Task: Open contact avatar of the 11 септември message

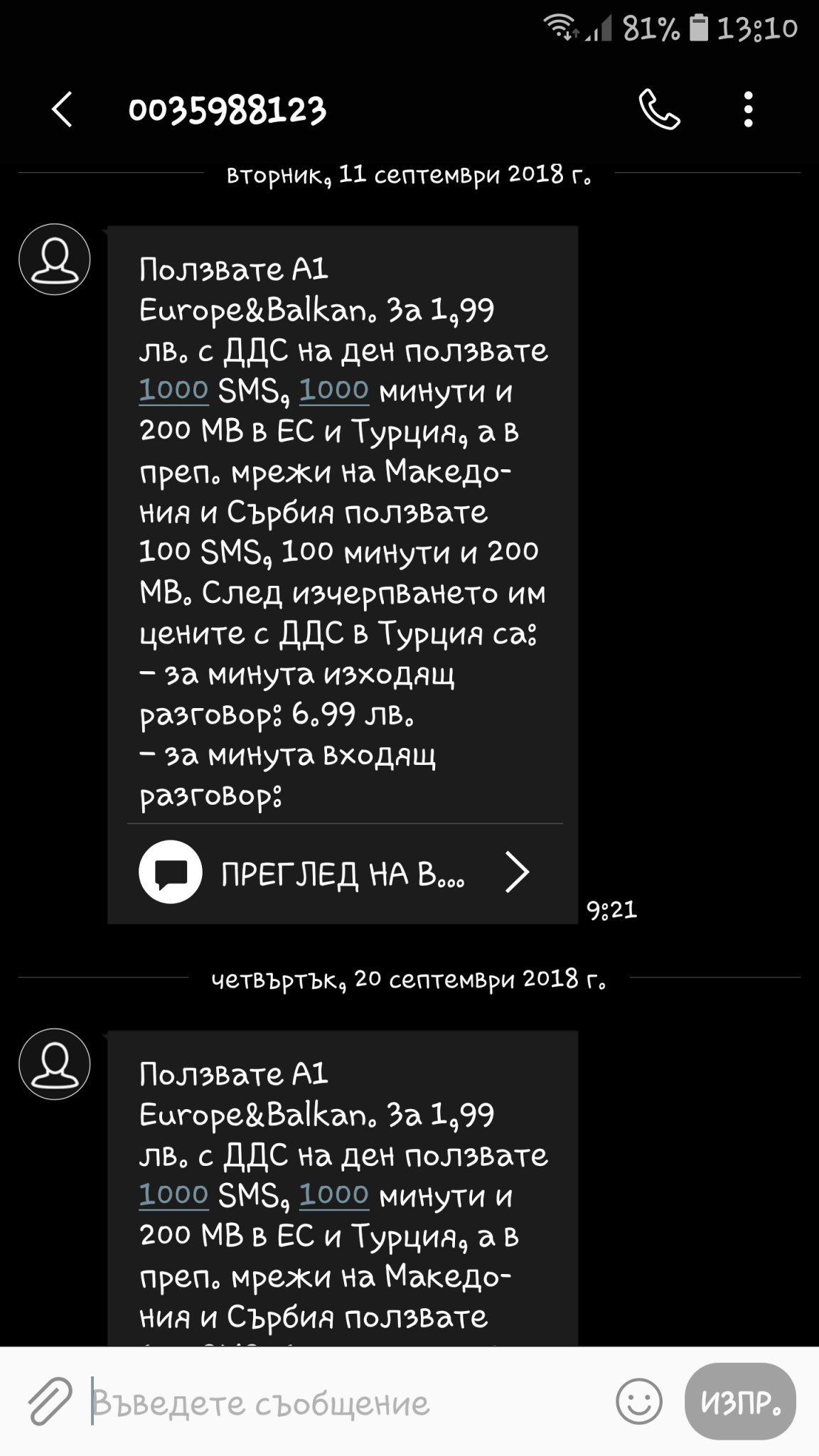Action: point(55,259)
